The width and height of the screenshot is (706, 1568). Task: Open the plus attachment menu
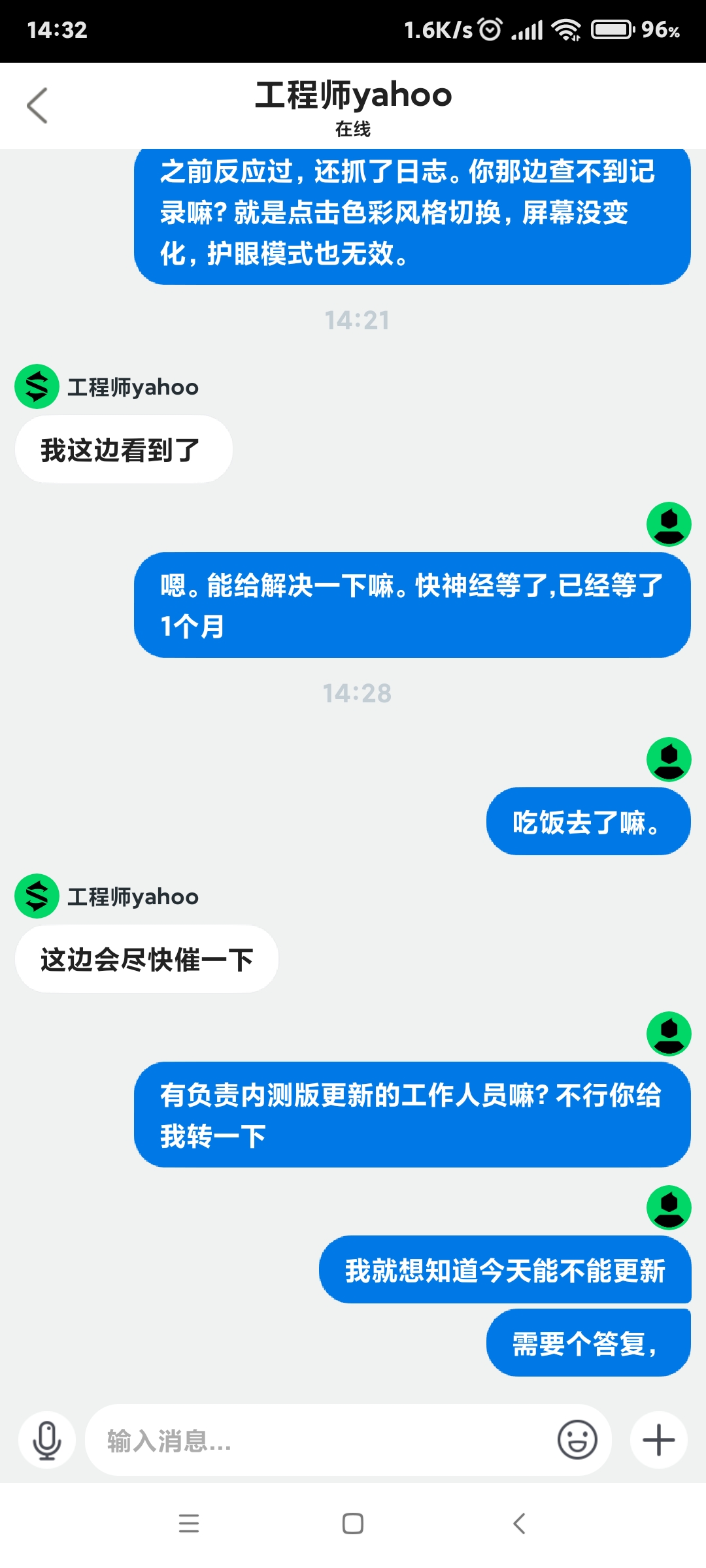[658, 1440]
